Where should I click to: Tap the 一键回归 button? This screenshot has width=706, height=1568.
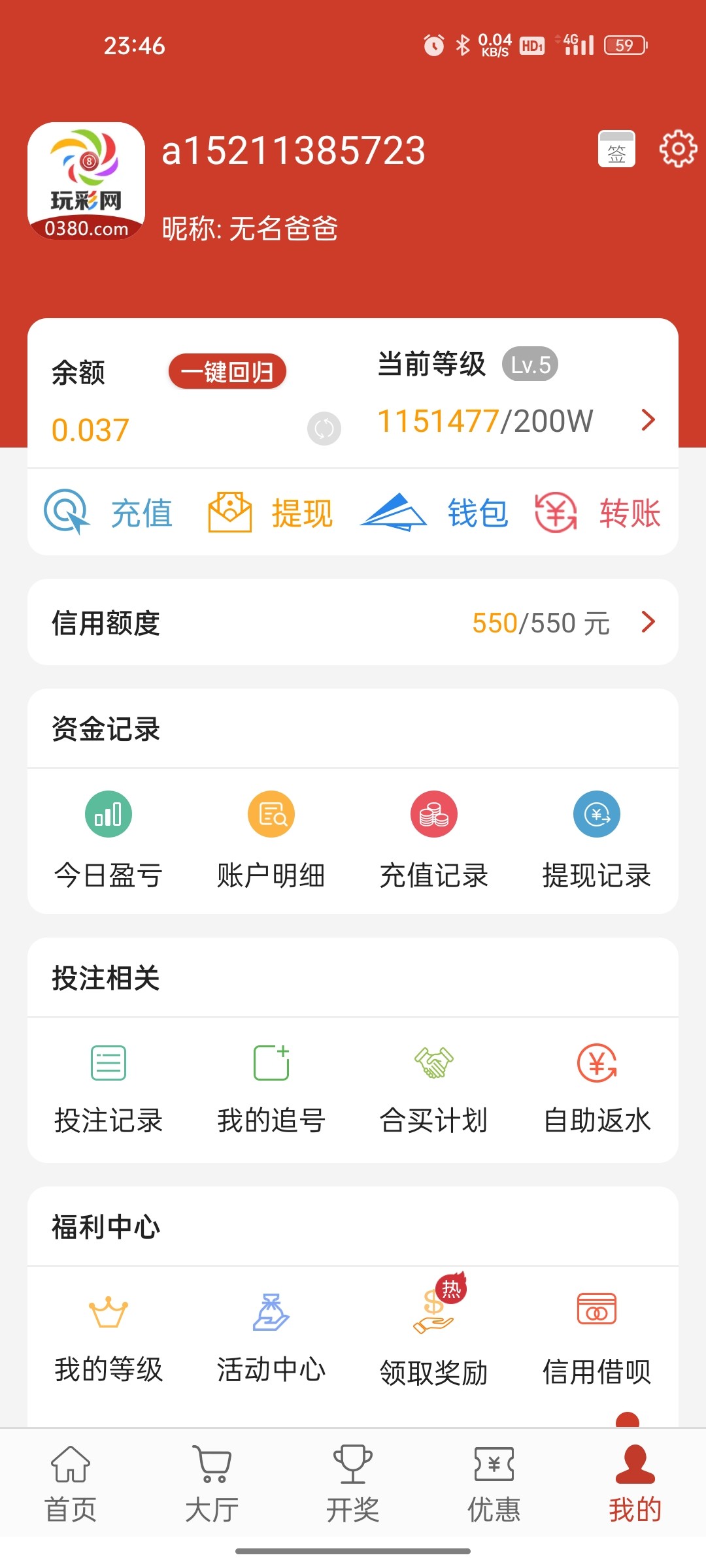click(x=227, y=372)
